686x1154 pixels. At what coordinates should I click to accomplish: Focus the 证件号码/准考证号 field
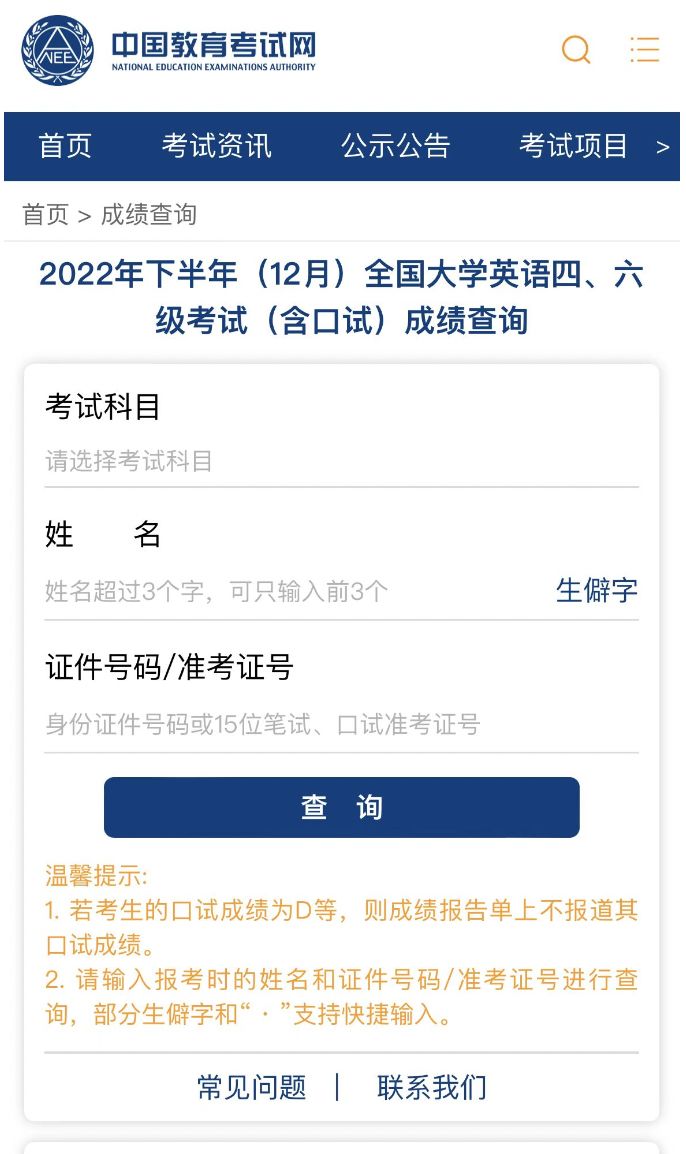[x=340, y=724]
